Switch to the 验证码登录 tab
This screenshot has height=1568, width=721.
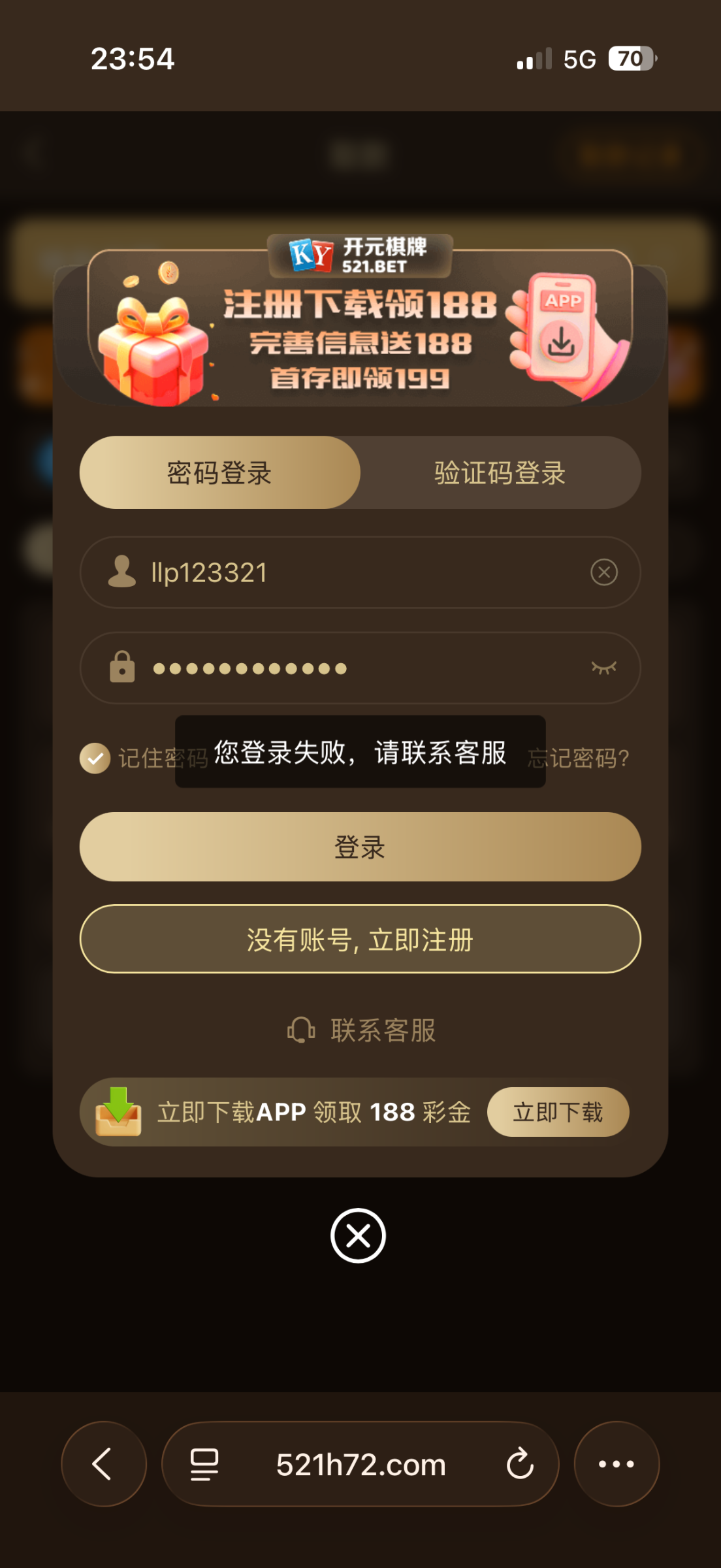click(500, 473)
